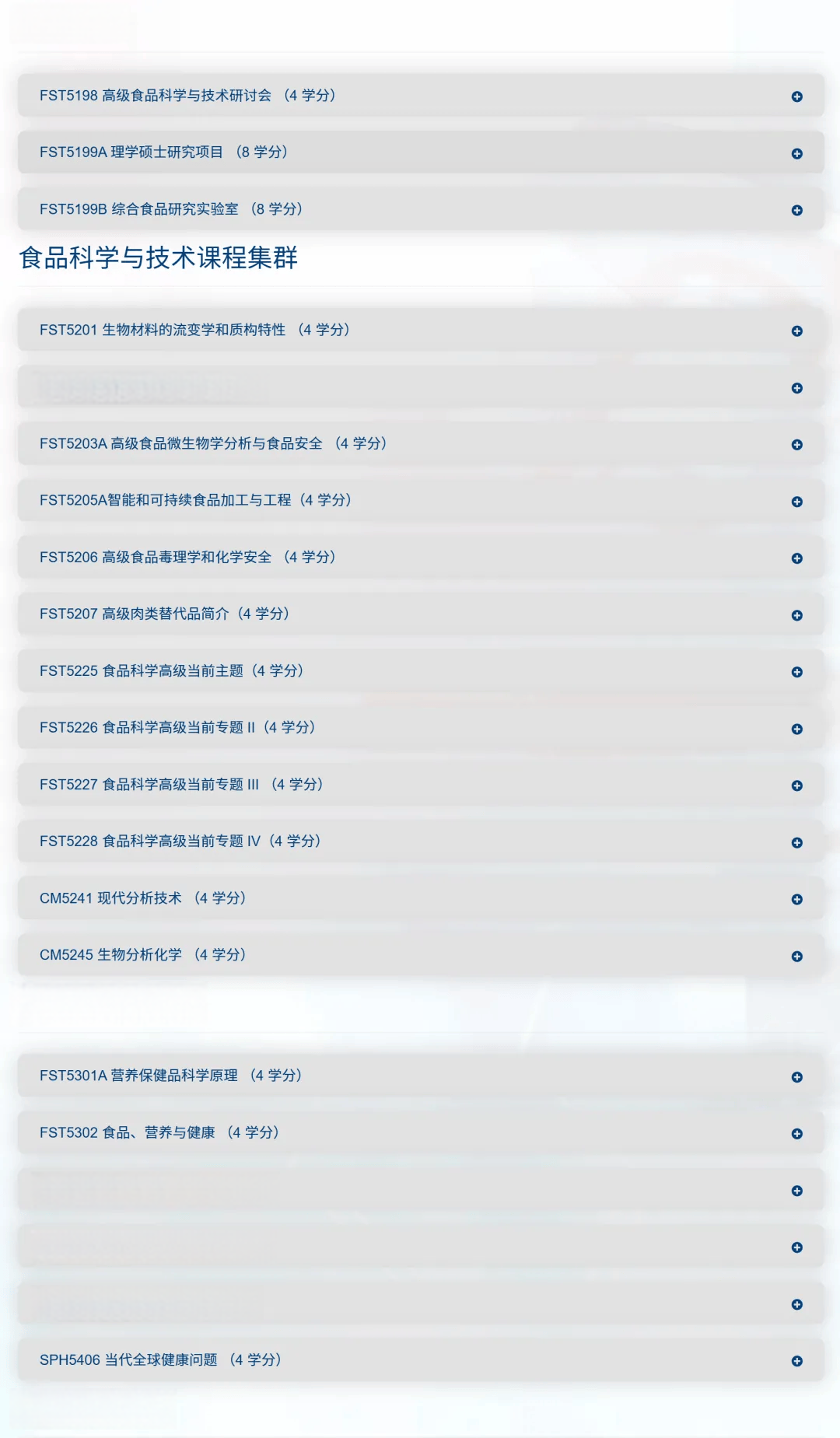This screenshot has width=840, height=1438.
Task: Expand FST5301A 营养保健品科学原理
Action: [420, 1076]
